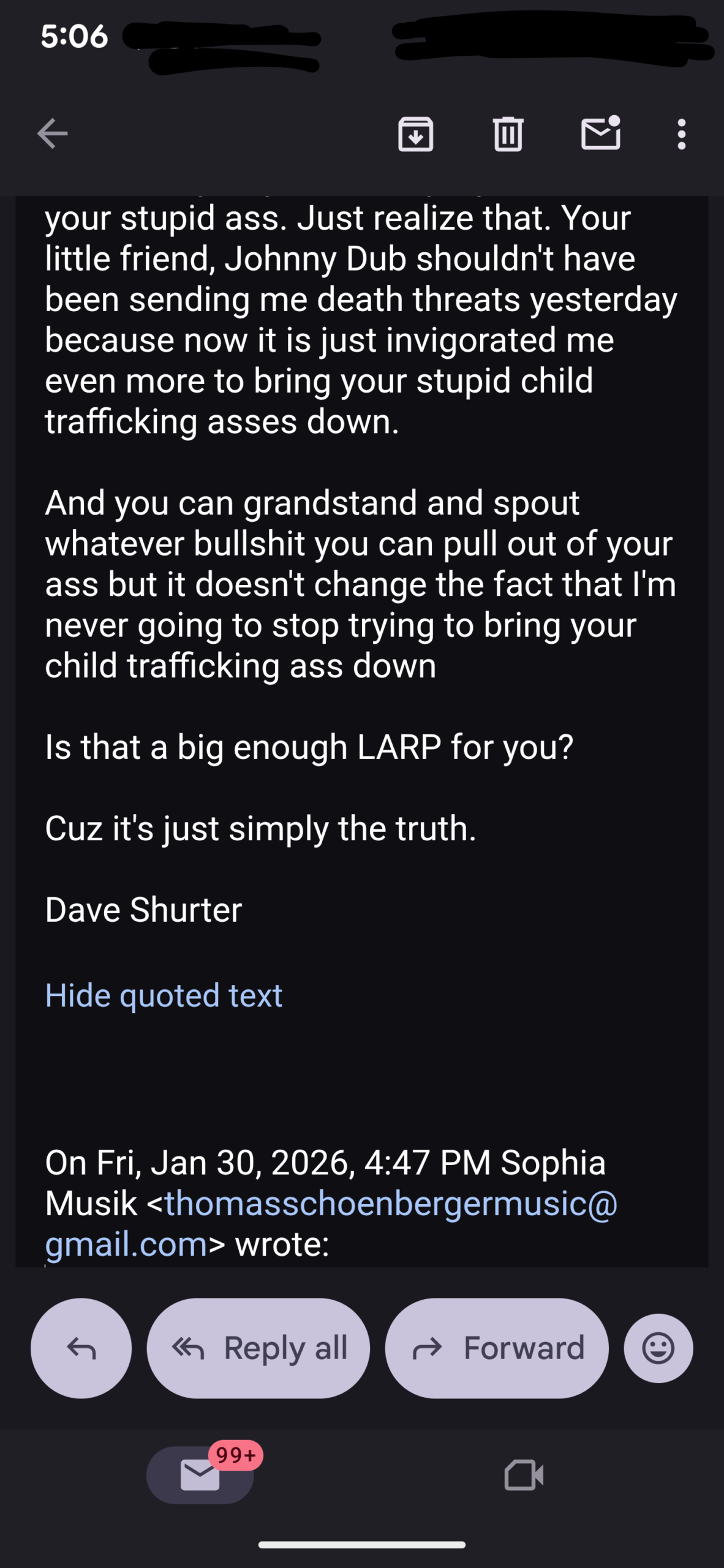The height and width of the screenshot is (1568, 724).
Task: Go back to the inbox
Action: 52,134
